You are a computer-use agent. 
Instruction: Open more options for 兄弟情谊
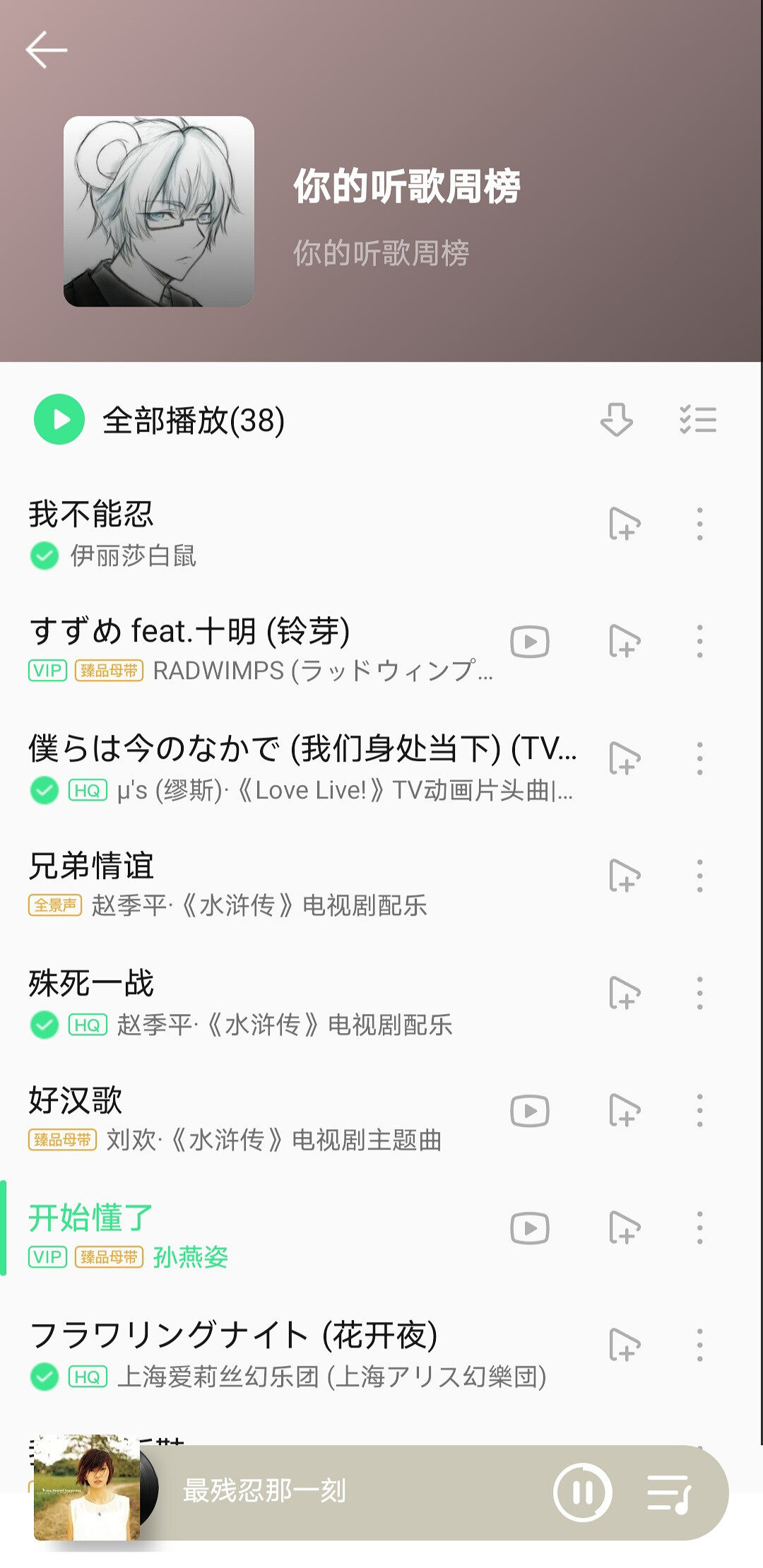[x=699, y=876]
